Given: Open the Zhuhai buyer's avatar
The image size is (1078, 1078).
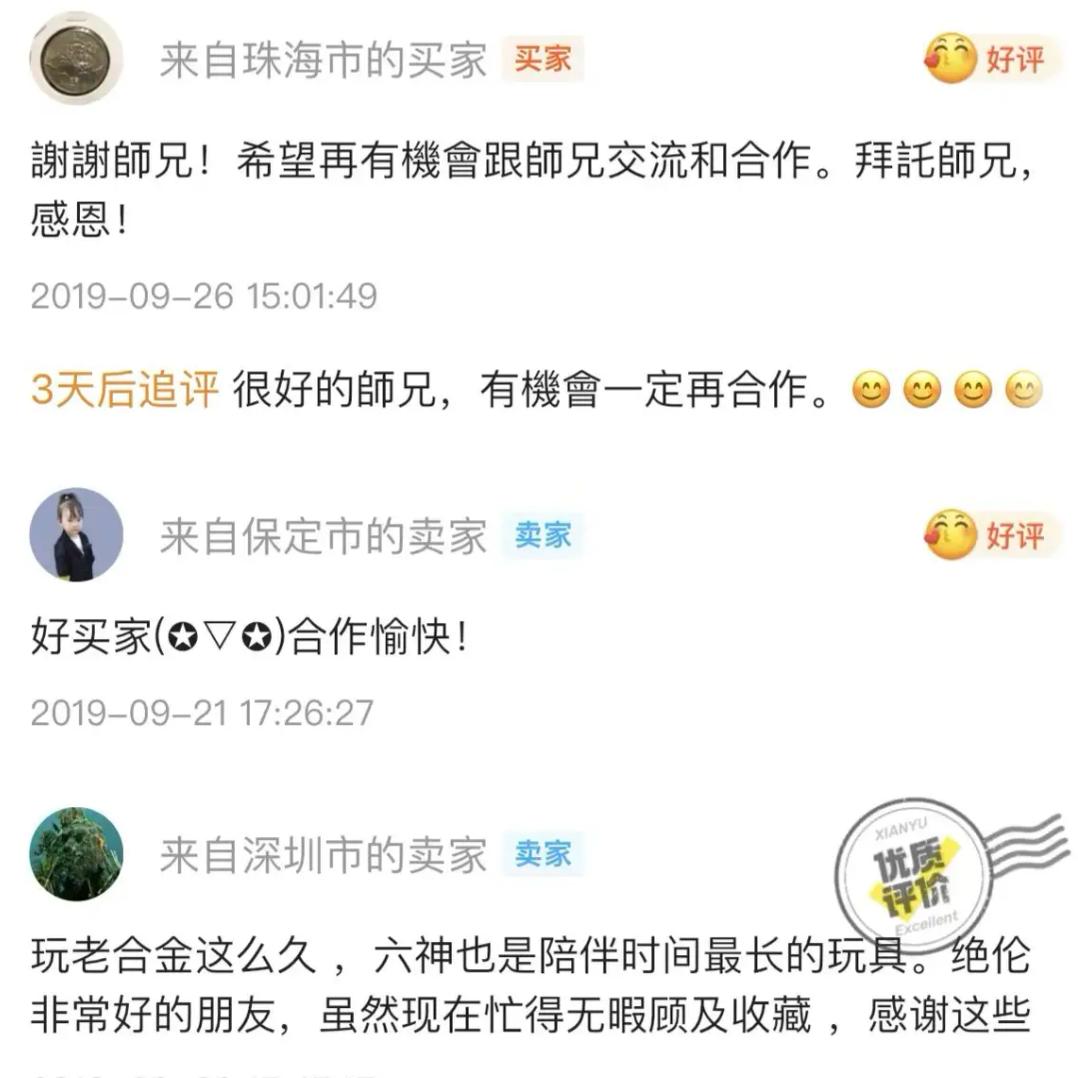Looking at the screenshot, I should 76,59.
